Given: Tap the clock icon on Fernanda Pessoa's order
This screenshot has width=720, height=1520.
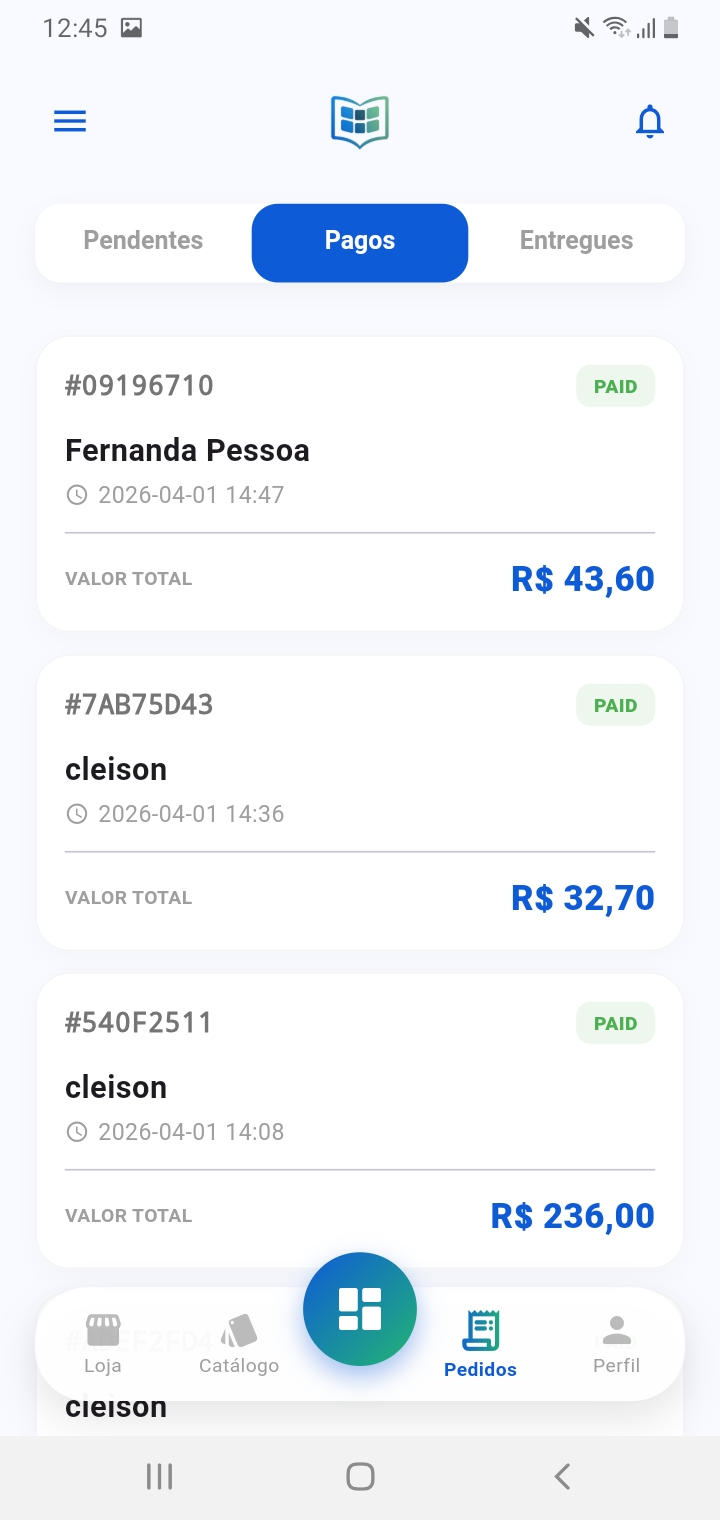Looking at the screenshot, I should [76, 494].
